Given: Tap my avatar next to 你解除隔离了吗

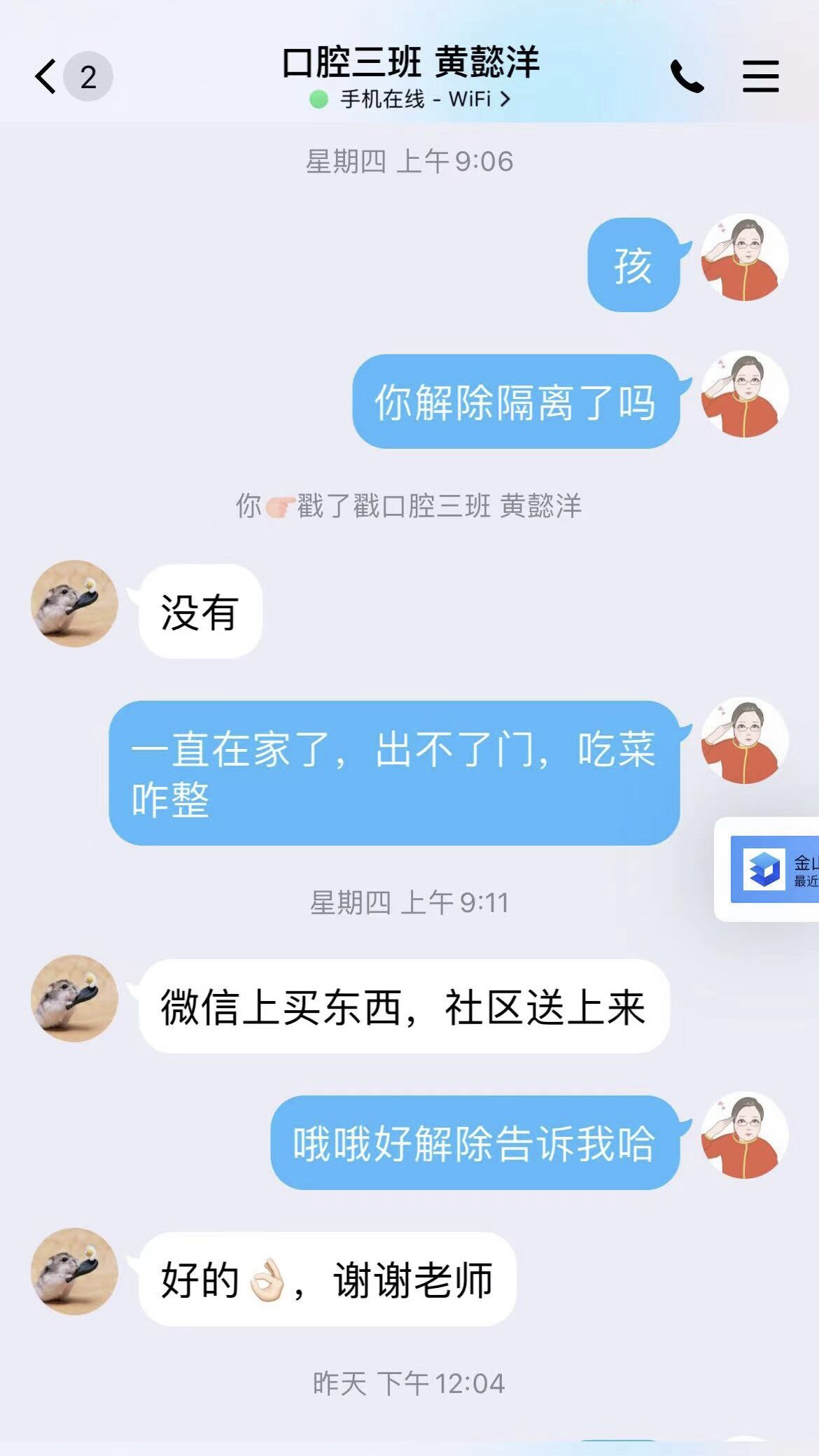Looking at the screenshot, I should click(x=745, y=395).
